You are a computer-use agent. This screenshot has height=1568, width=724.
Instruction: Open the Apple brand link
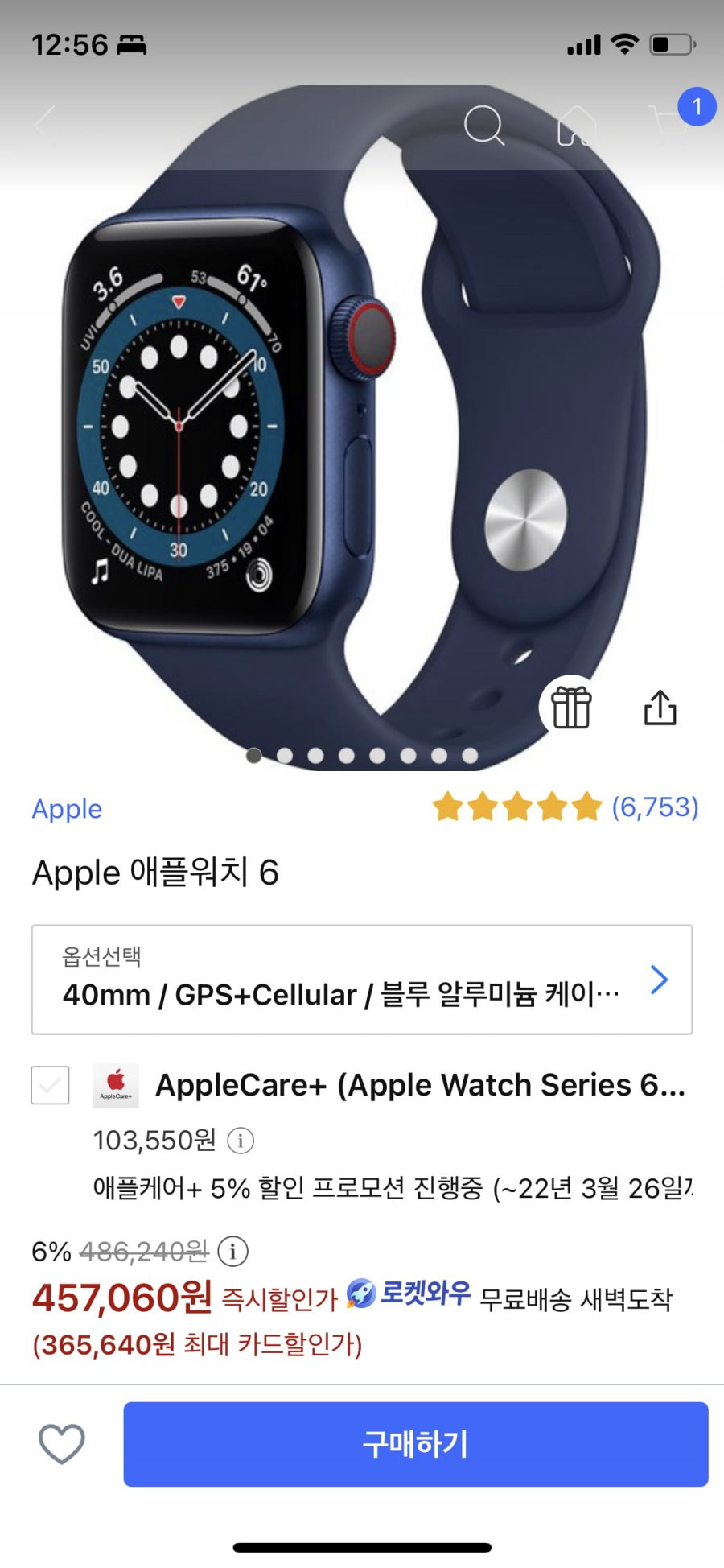point(67,808)
